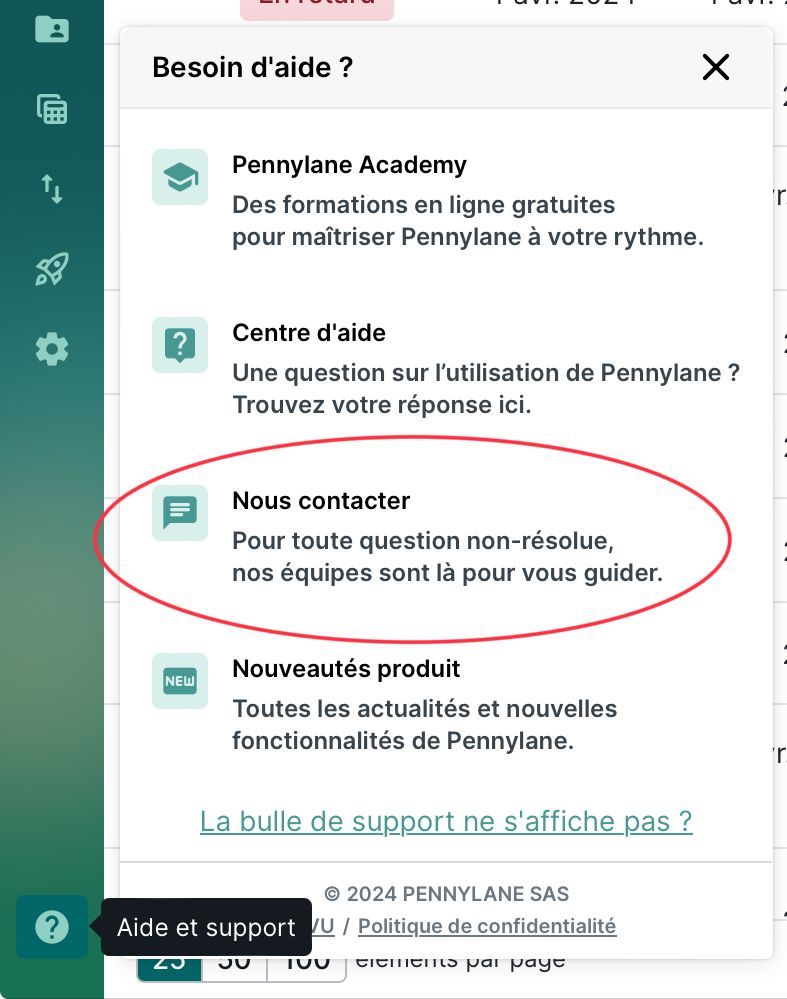
Task: Open the rocket icon in the sidebar
Action: pos(52,269)
